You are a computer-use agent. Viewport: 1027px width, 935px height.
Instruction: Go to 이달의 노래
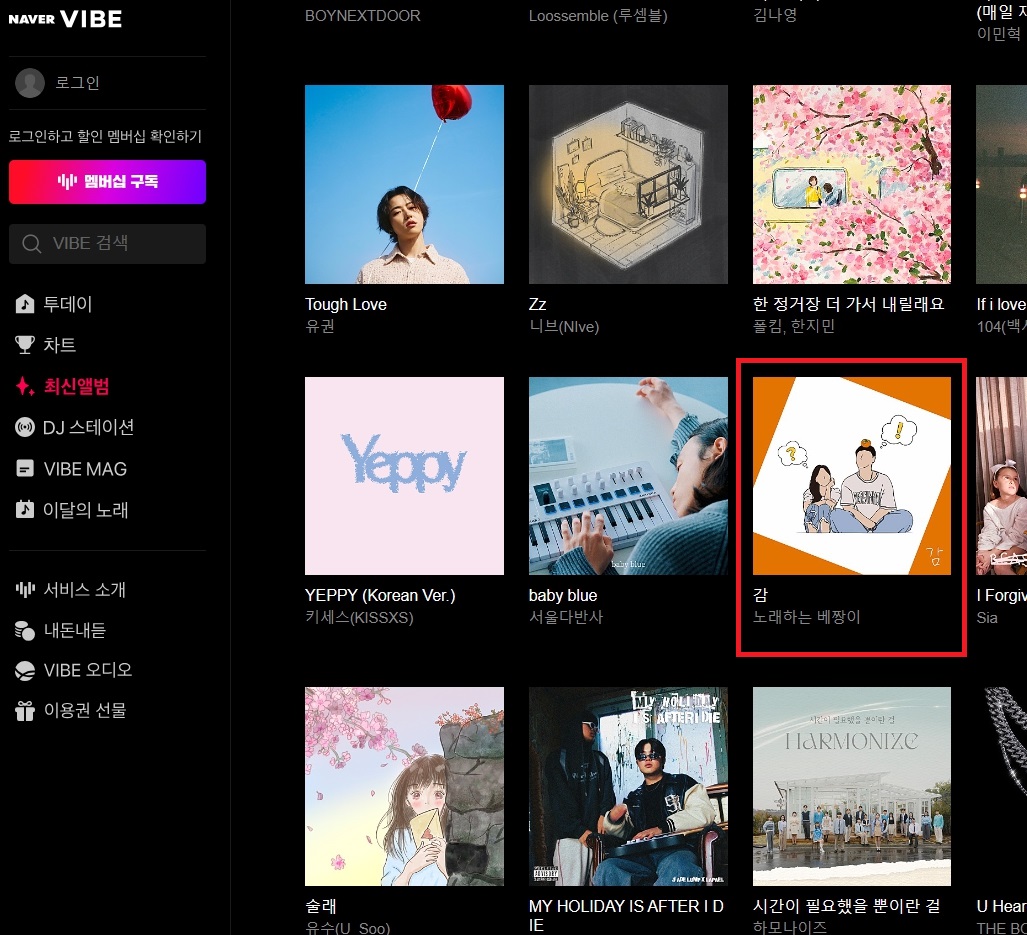85,510
